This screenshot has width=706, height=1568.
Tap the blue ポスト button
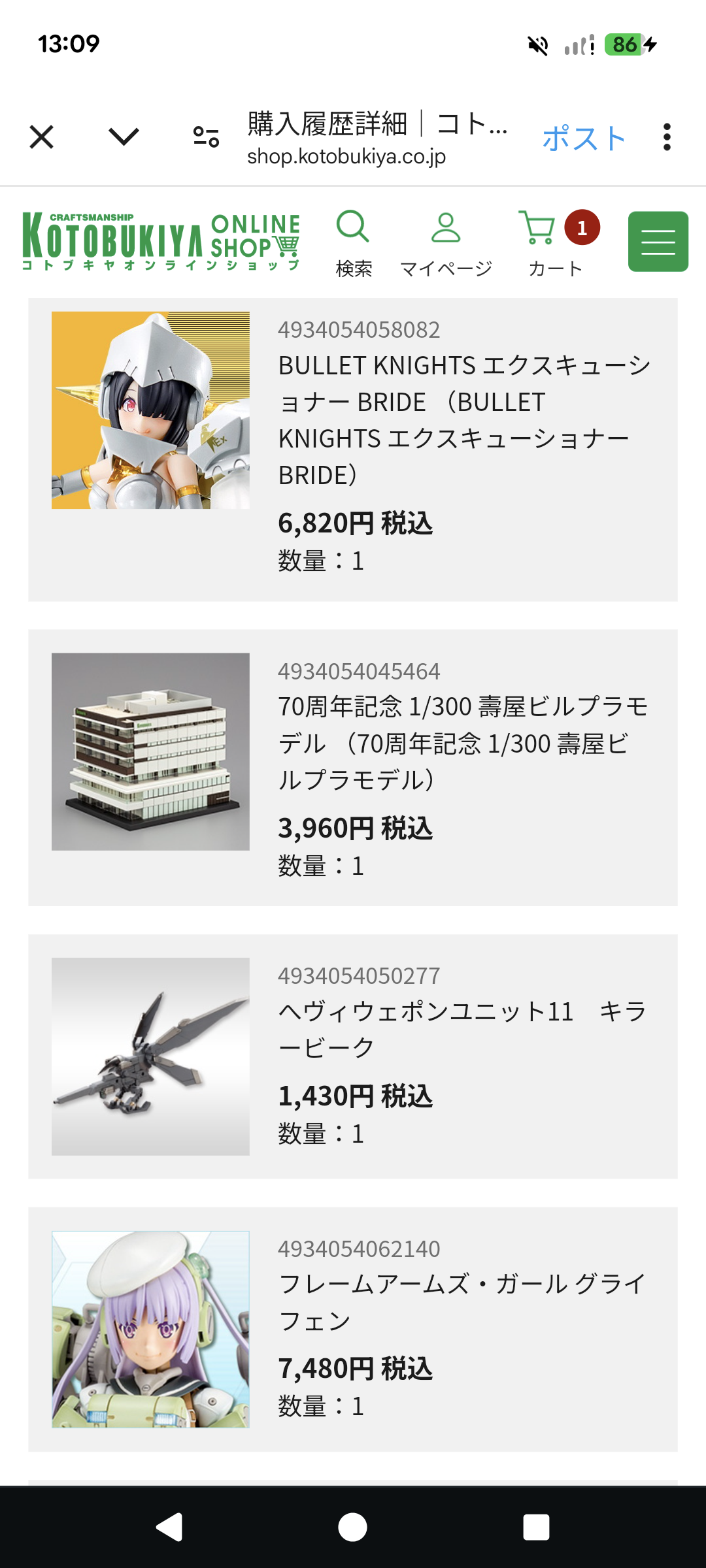pyautogui.click(x=584, y=139)
